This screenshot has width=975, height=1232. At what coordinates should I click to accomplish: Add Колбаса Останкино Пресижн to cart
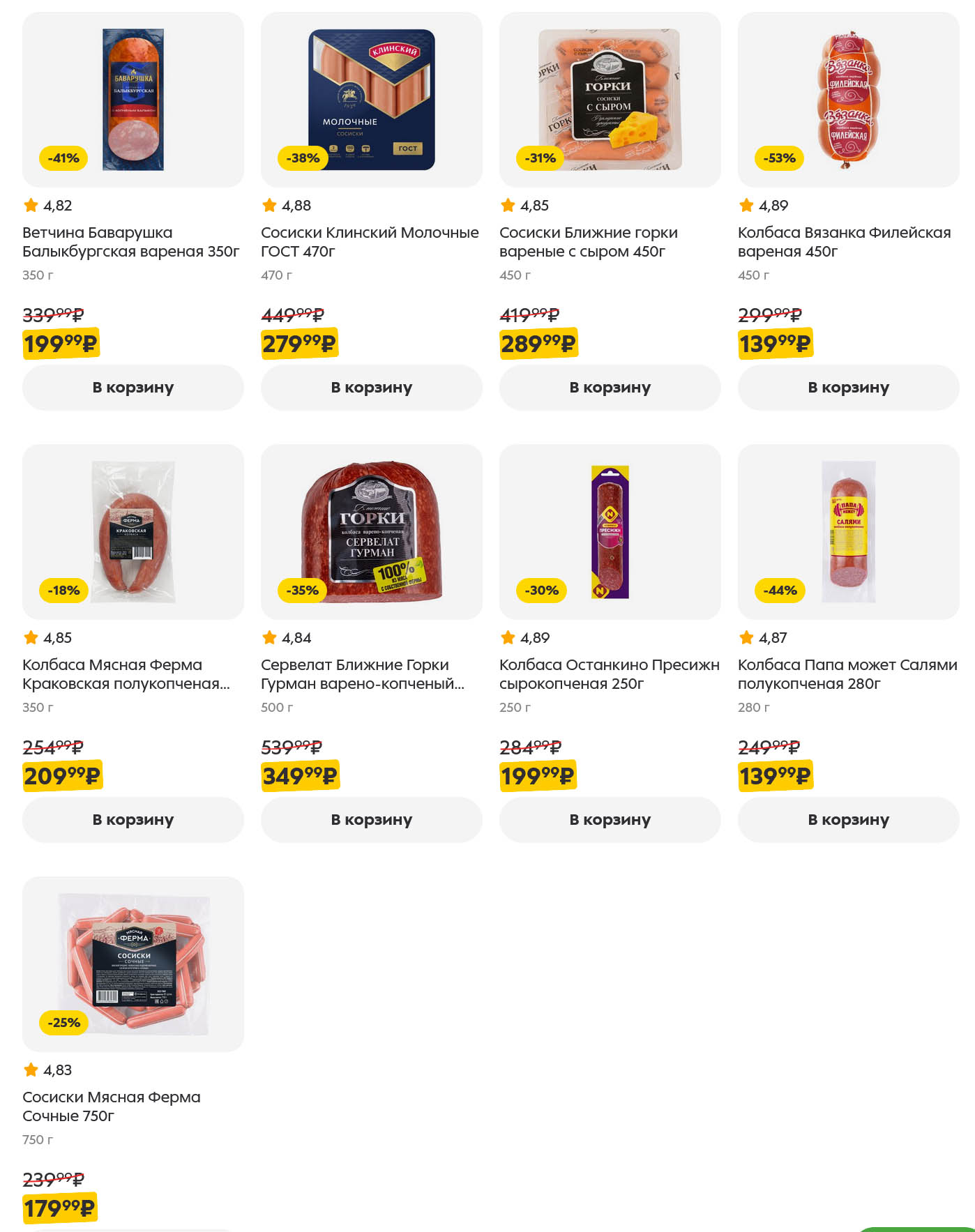click(x=610, y=819)
